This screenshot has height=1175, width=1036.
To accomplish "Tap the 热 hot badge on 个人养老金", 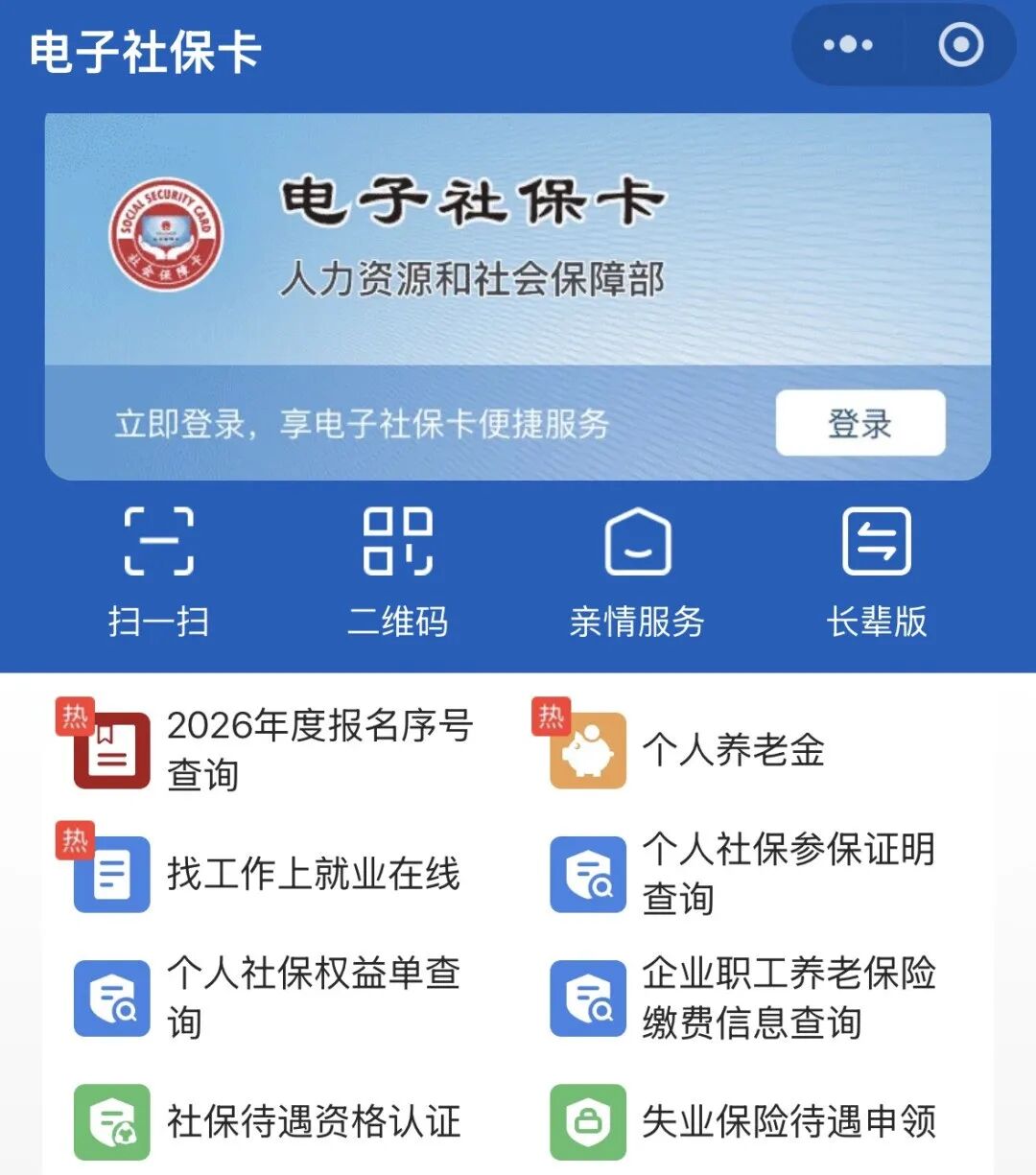I will (x=553, y=717).
